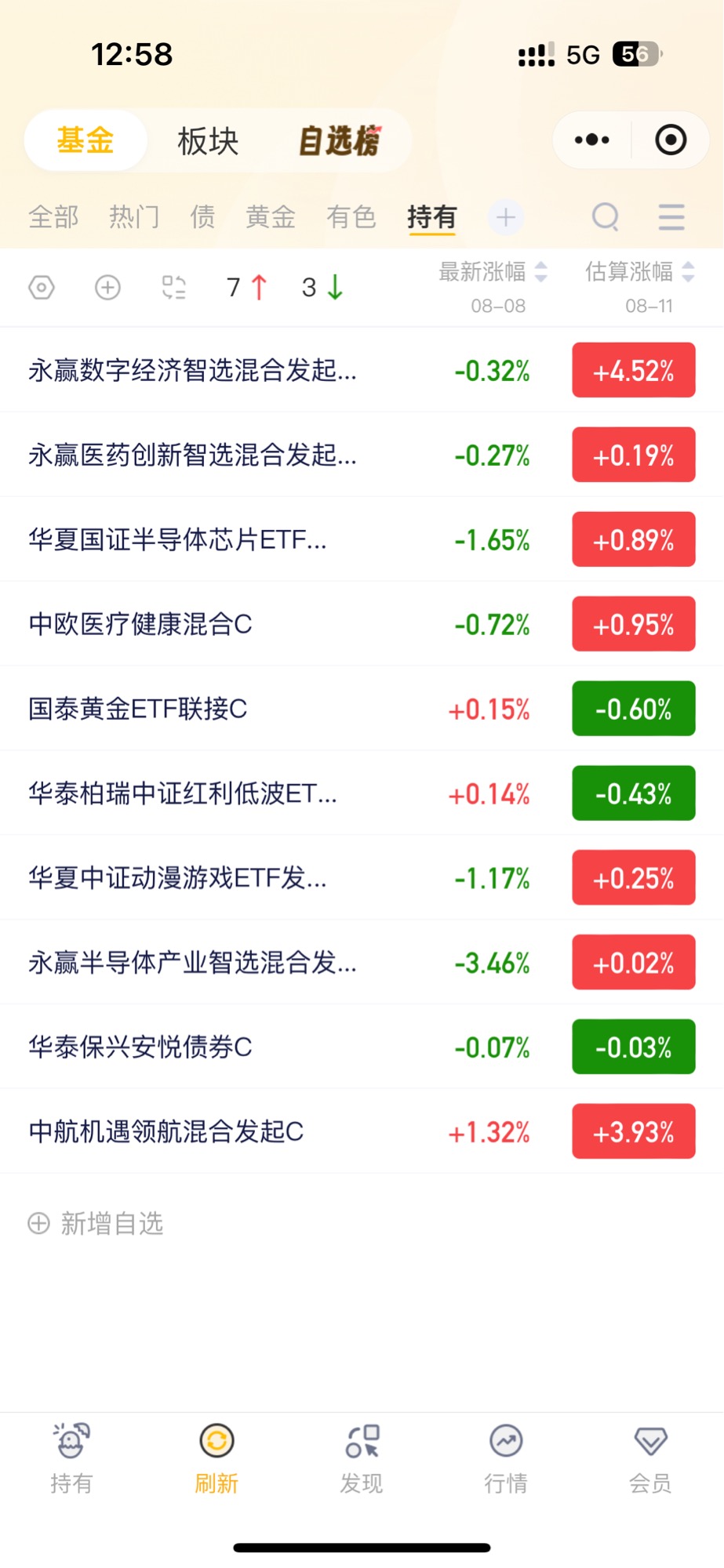Open the hexagon settings icon
The image size is (724, 1568).
point(42,288)
